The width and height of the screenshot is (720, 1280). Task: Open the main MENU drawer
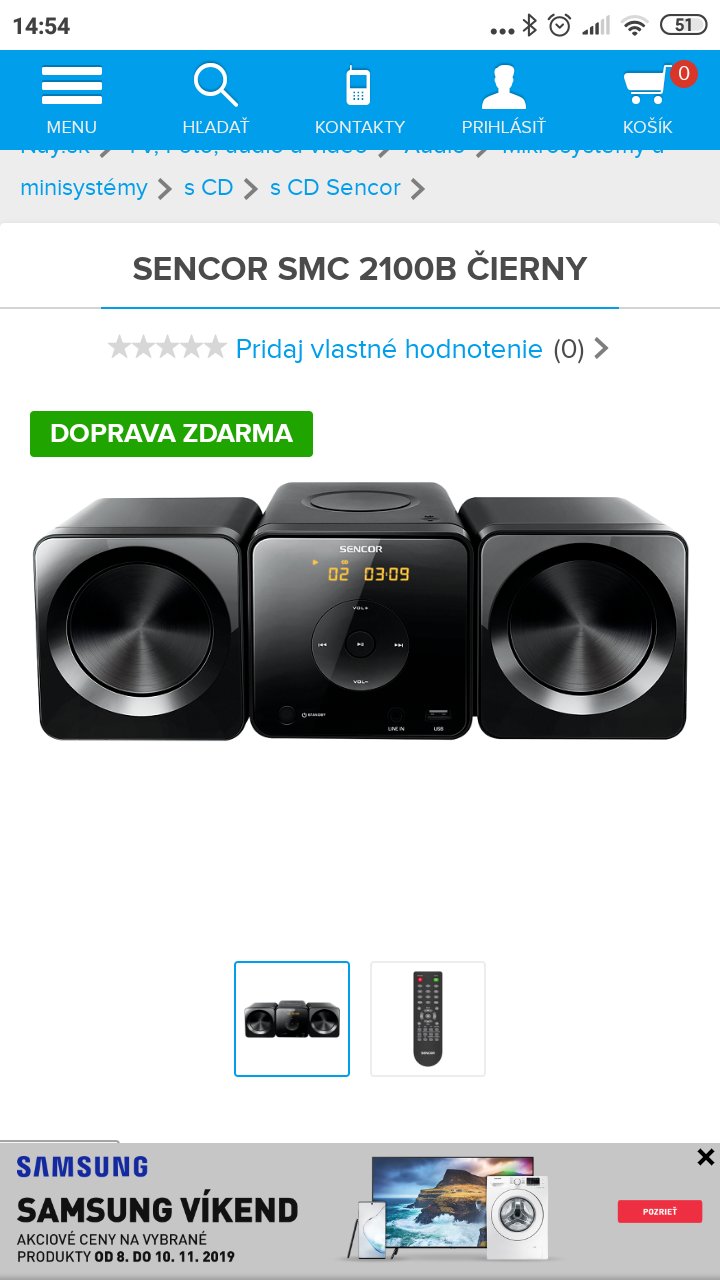pos(72,99)
